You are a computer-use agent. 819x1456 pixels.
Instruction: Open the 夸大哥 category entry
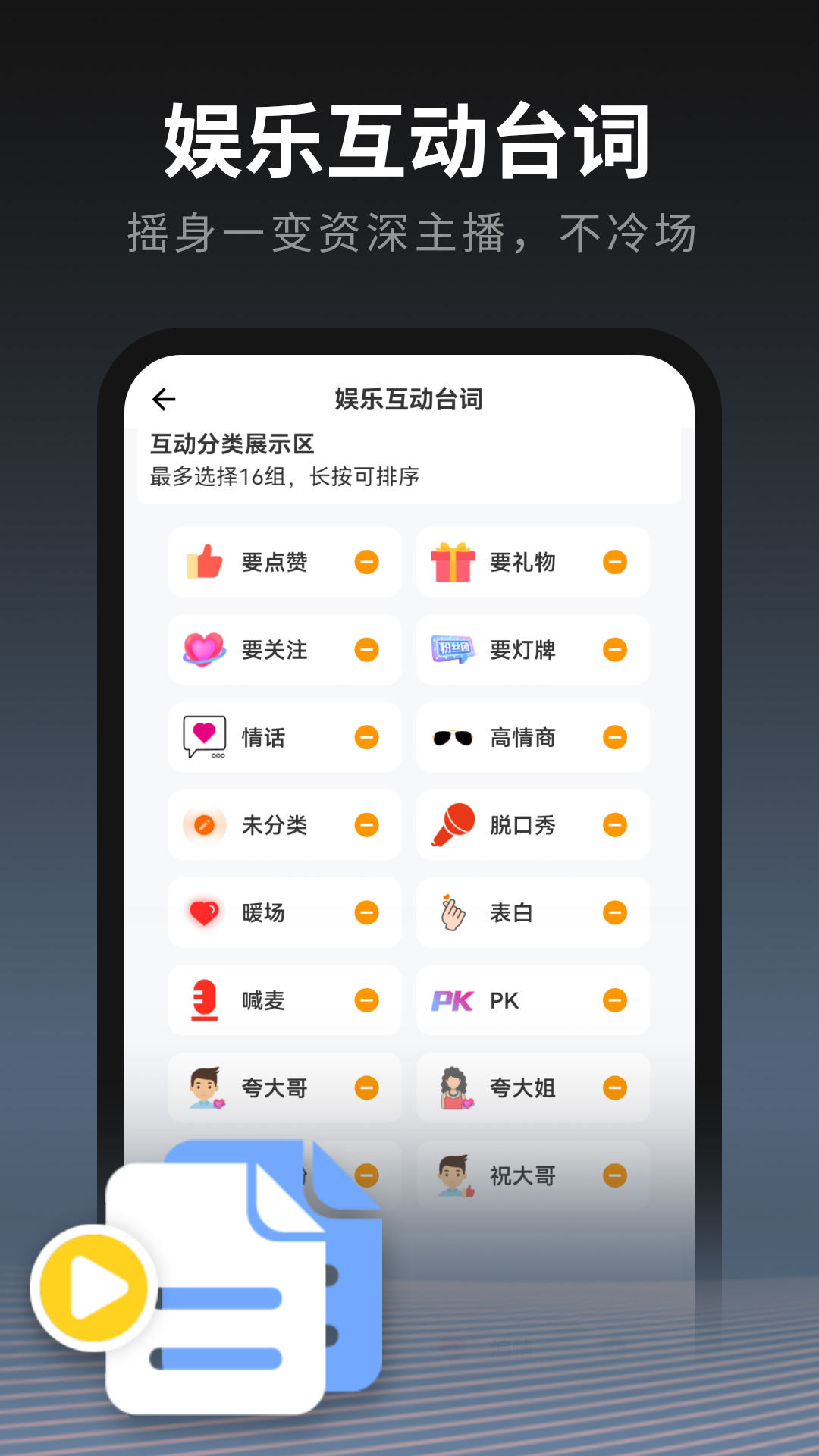tap(284, 1088)
